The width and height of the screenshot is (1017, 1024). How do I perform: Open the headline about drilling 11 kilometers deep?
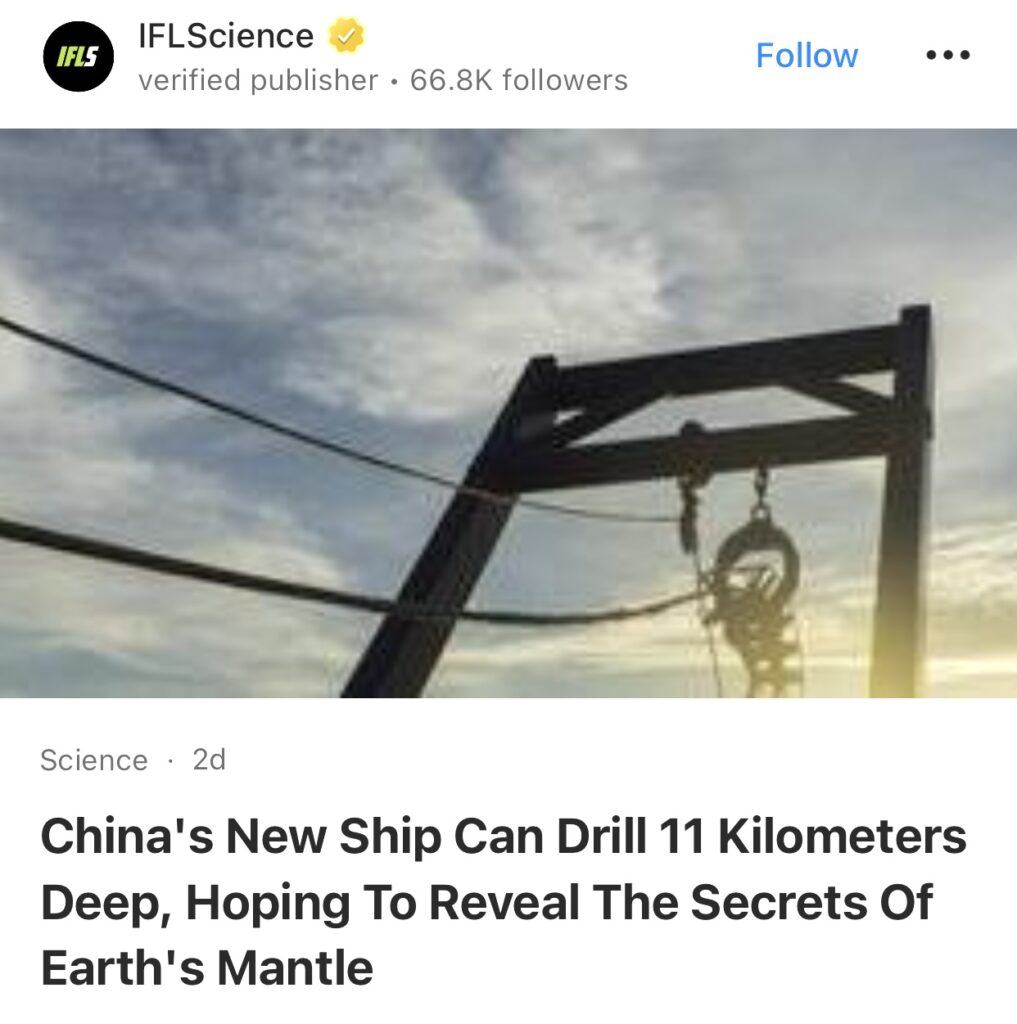click(x=503, y=901)
